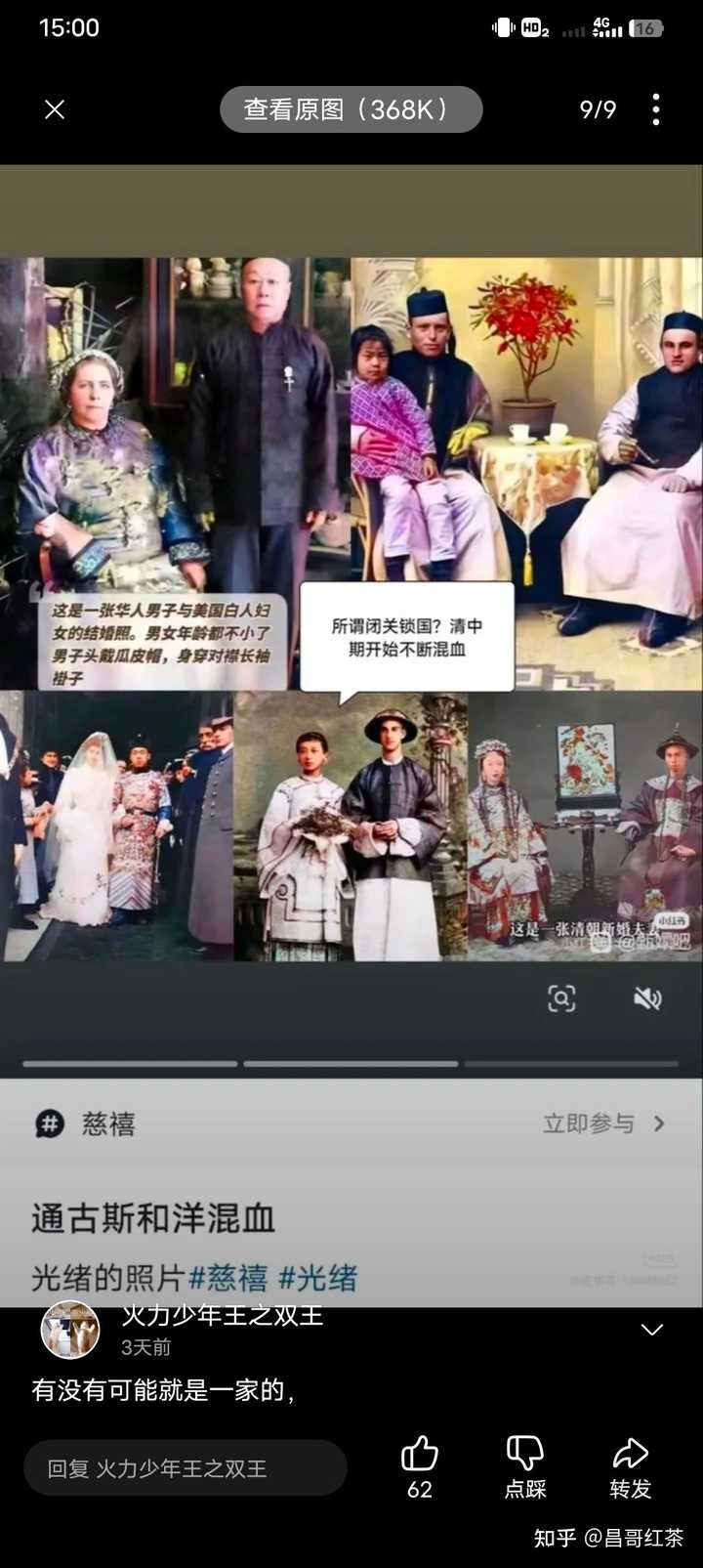The image size is (703, 1568).
Task: Close the image viewer
Action: [x=55, y=109]
